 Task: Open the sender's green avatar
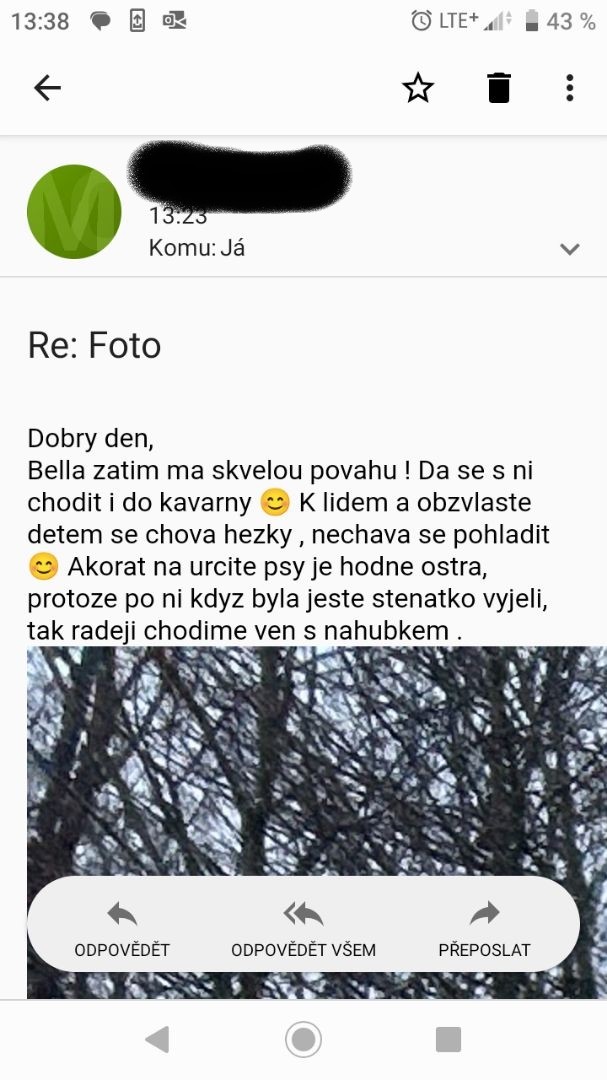click(x=74, y=212)
